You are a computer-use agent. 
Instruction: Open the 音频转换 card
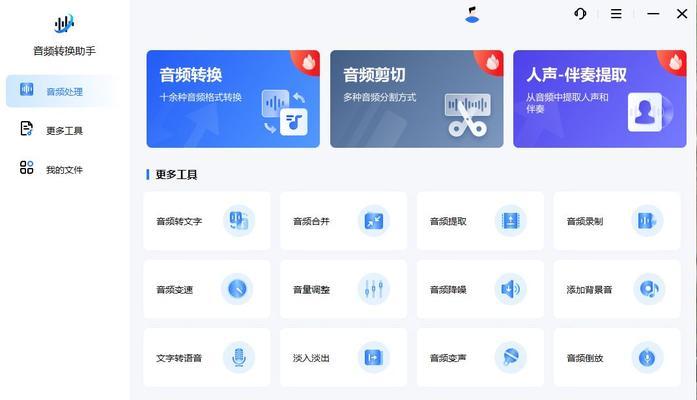click(x=233, y=99)
